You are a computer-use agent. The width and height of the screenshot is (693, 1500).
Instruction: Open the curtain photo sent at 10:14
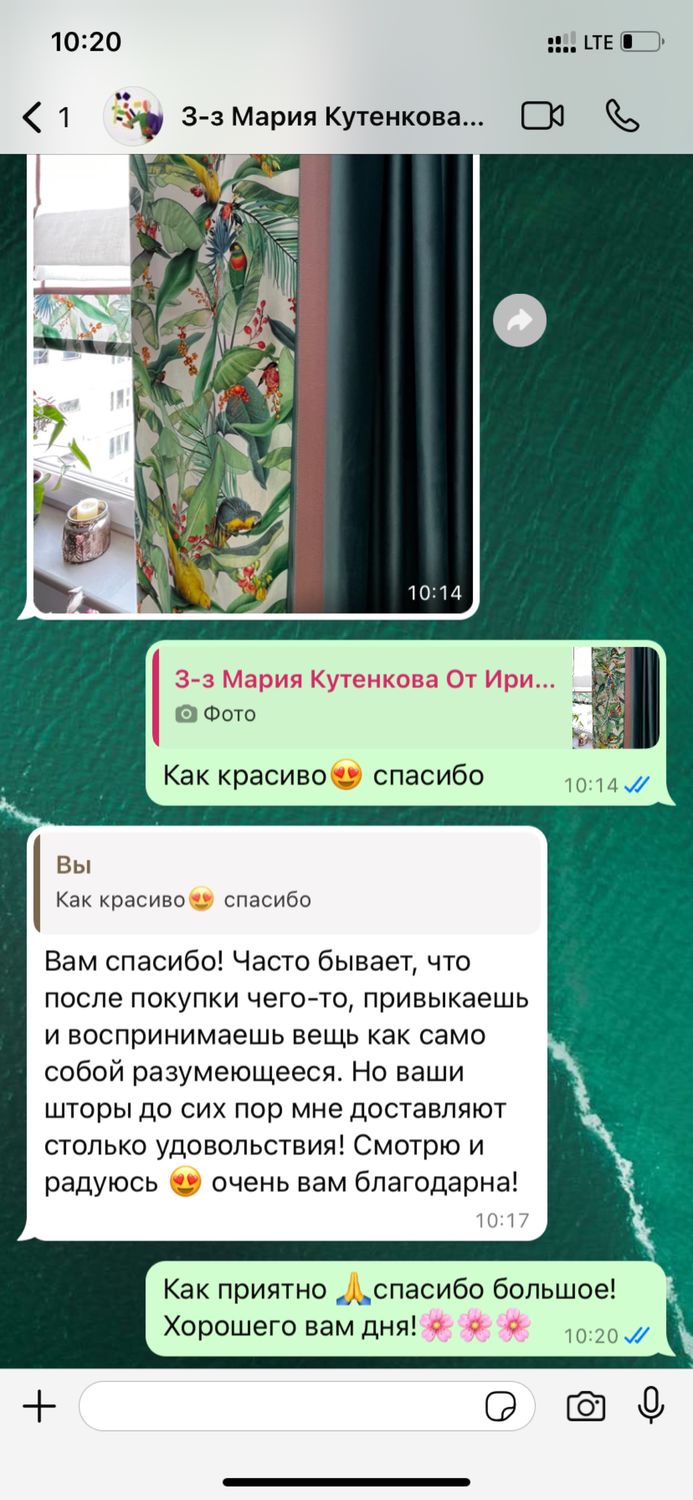click(x=253, y=384)
